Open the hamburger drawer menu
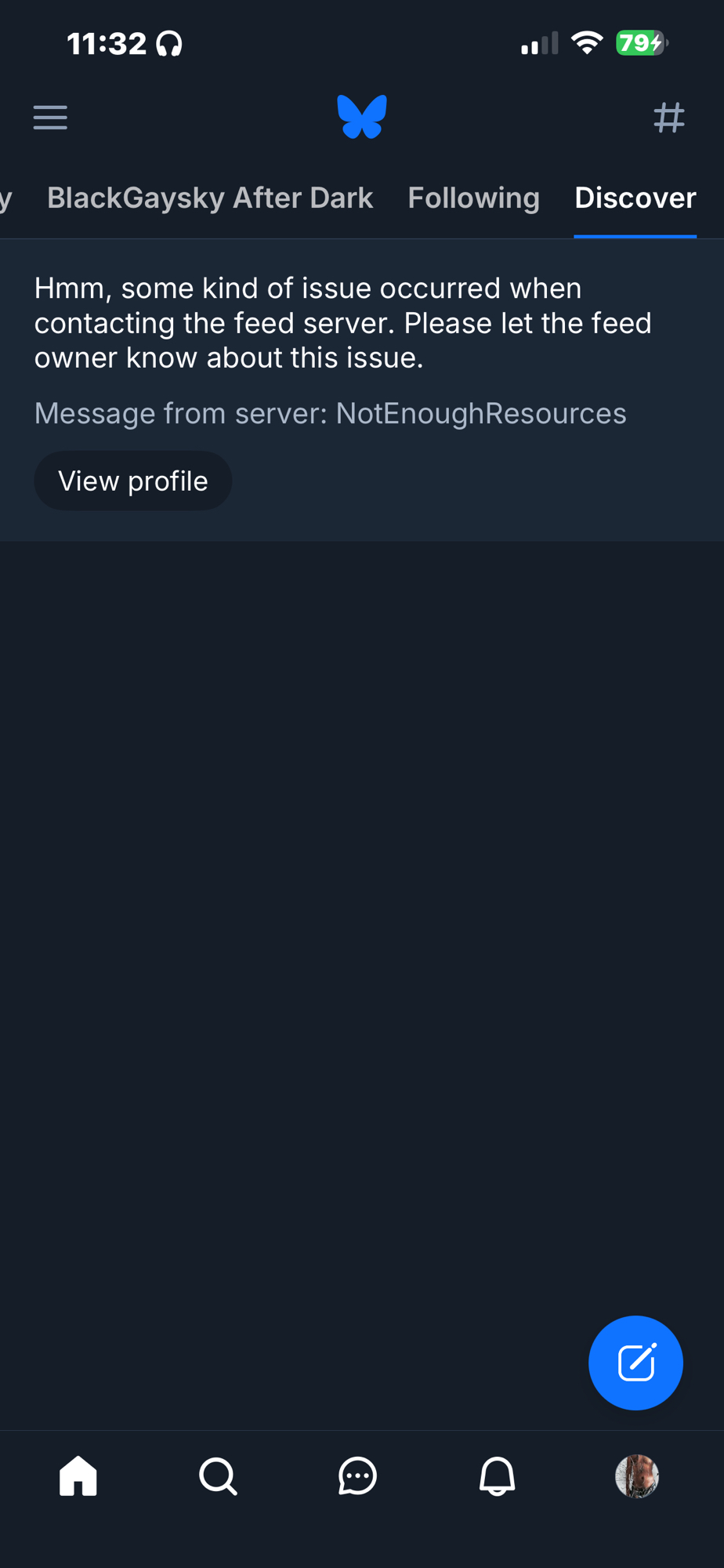Screen dimensions: 724x1568 tap(50, 118)
